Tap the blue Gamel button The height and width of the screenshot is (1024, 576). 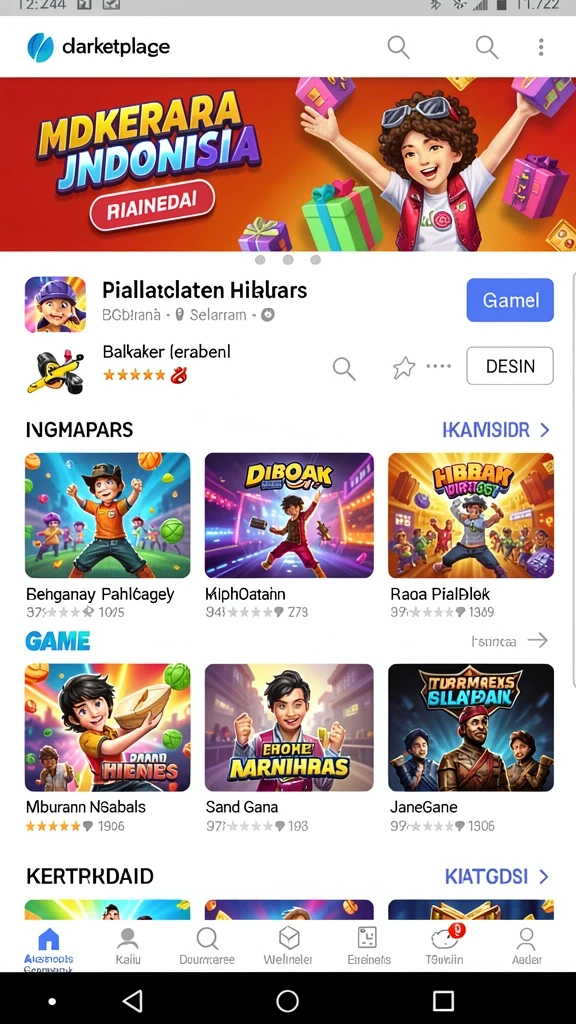(510, 300)
